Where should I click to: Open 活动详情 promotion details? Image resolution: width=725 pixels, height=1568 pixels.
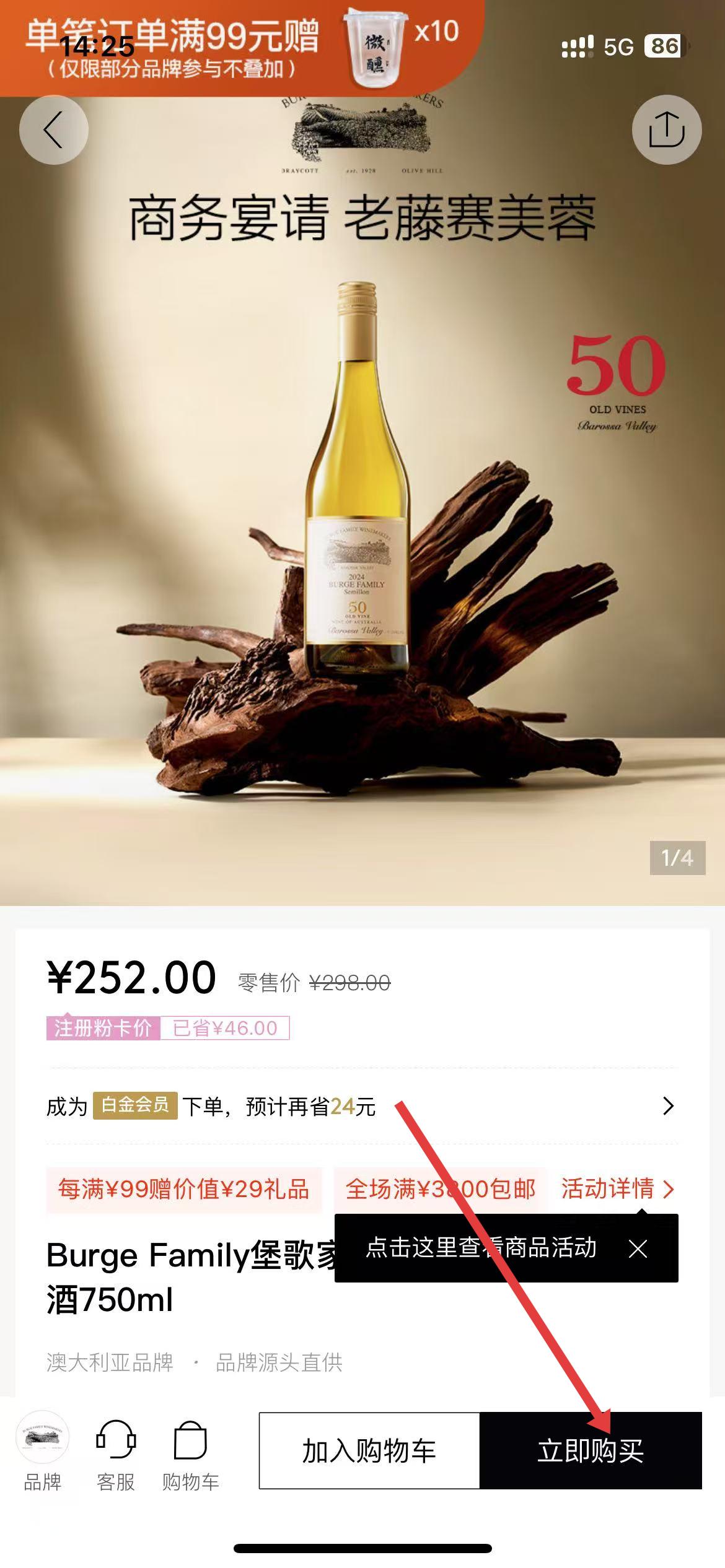(x=617, y=1189)
